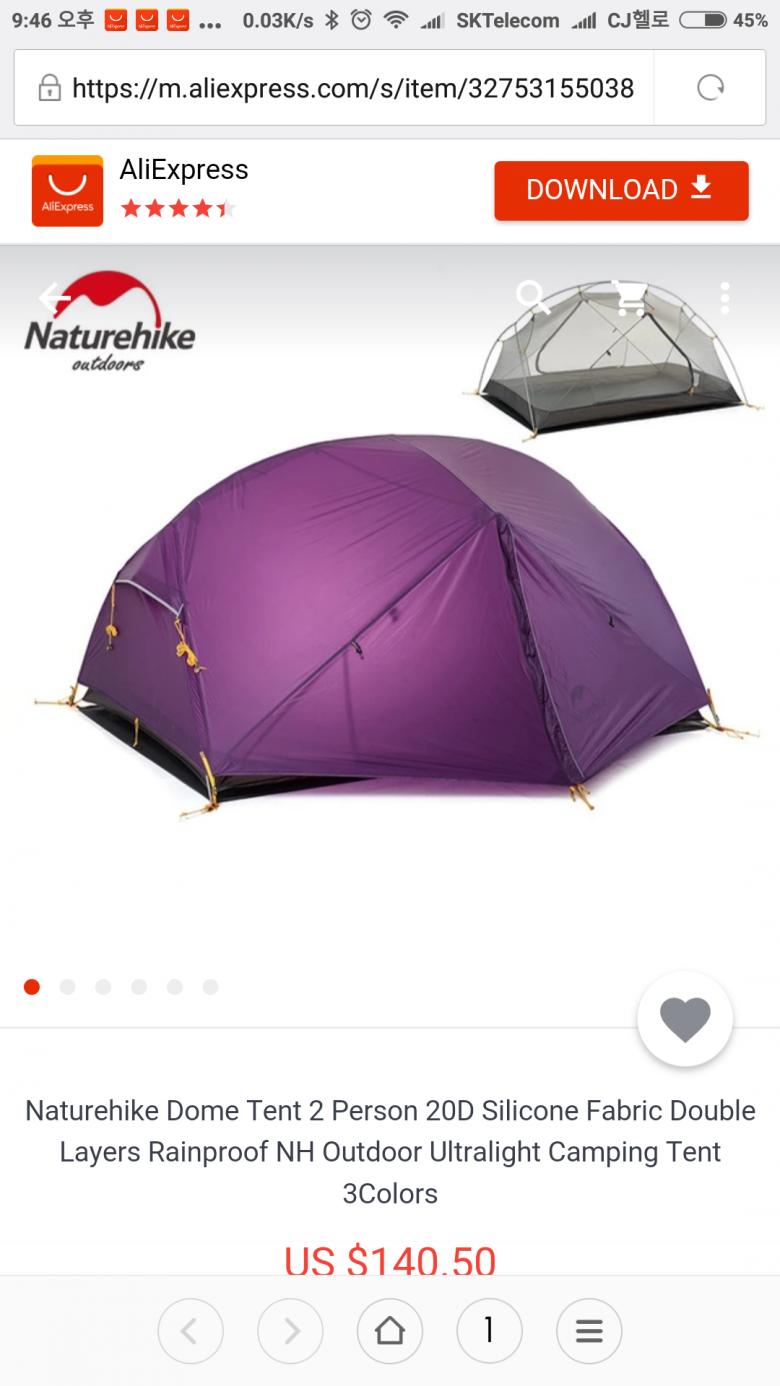Open the three-dot overflow menu
This screenshot has width=780, height=1386.
coord(725,297)
